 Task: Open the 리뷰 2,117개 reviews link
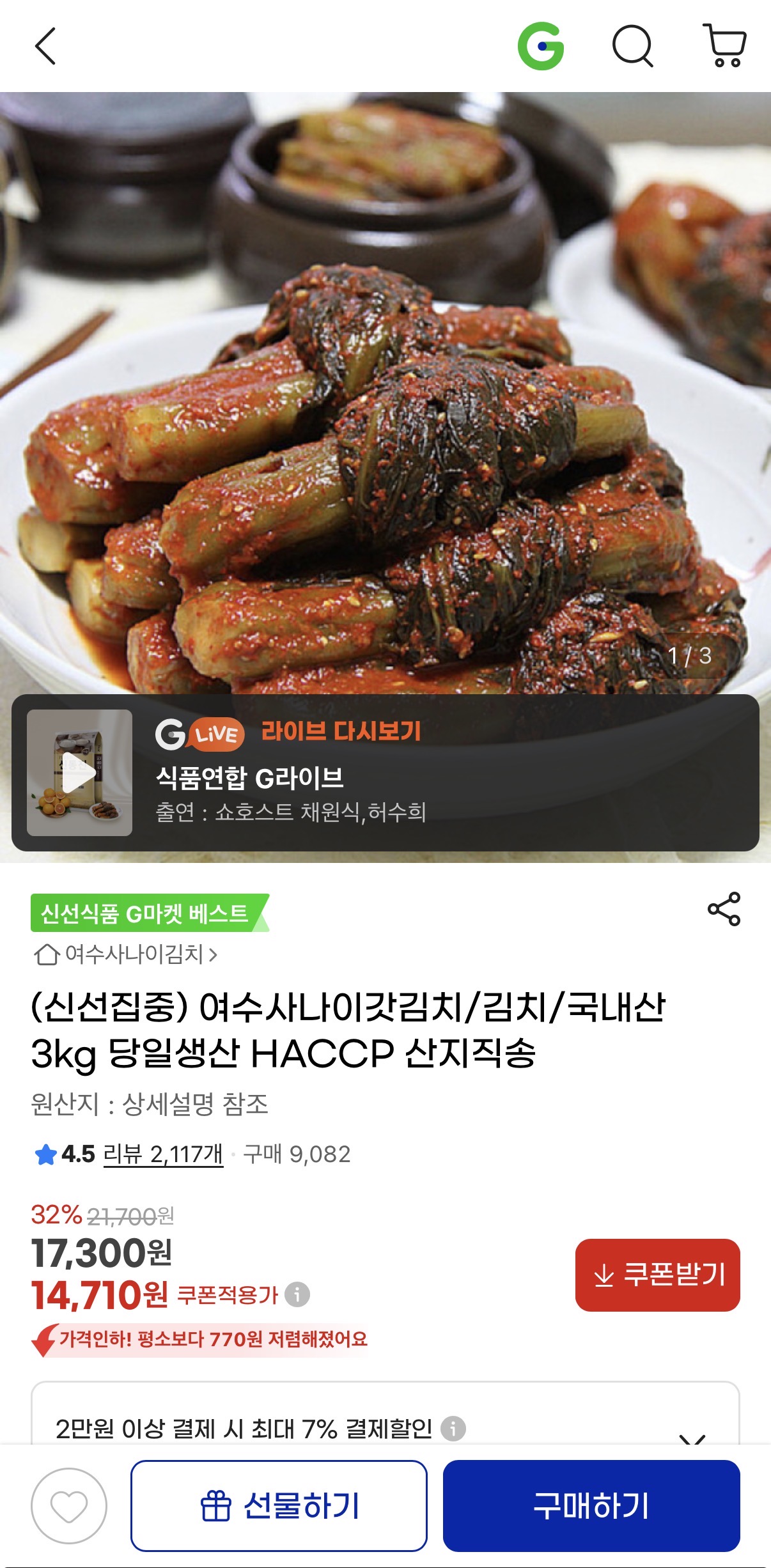(x=163, y=1154)
